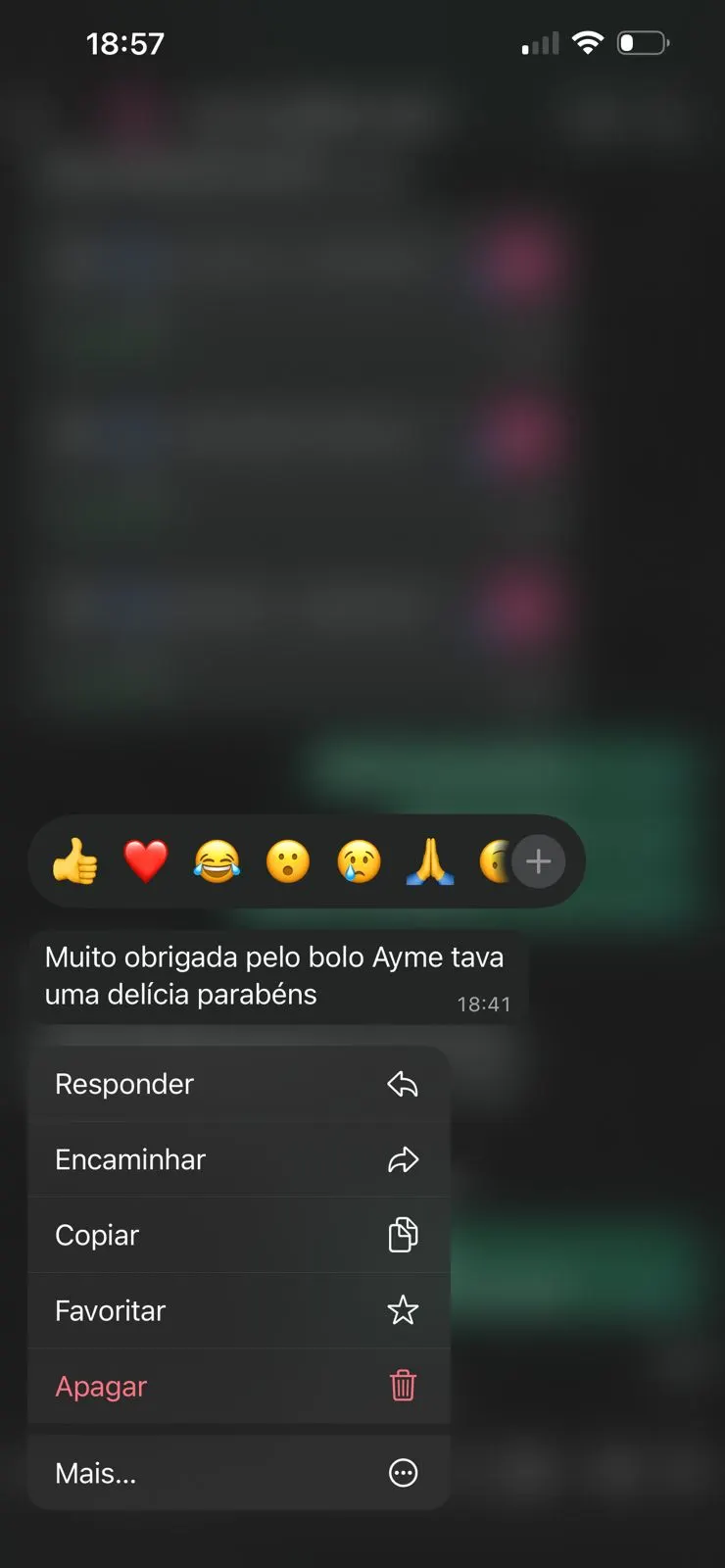
Task: Click the trash icon next to Apagar
Action: pyautogui.click(x=403, y=1386)
